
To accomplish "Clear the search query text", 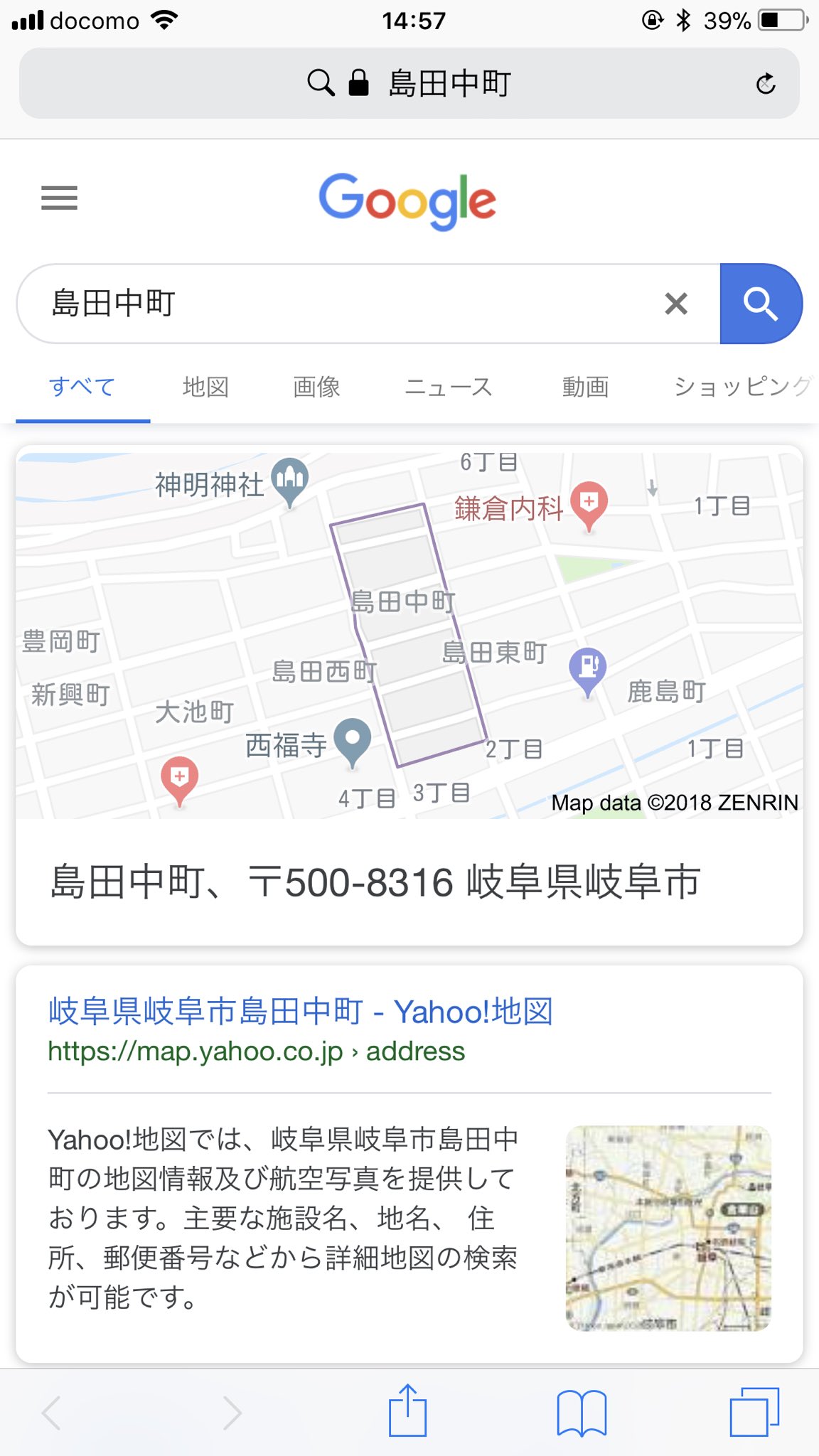I will [676, 304].
